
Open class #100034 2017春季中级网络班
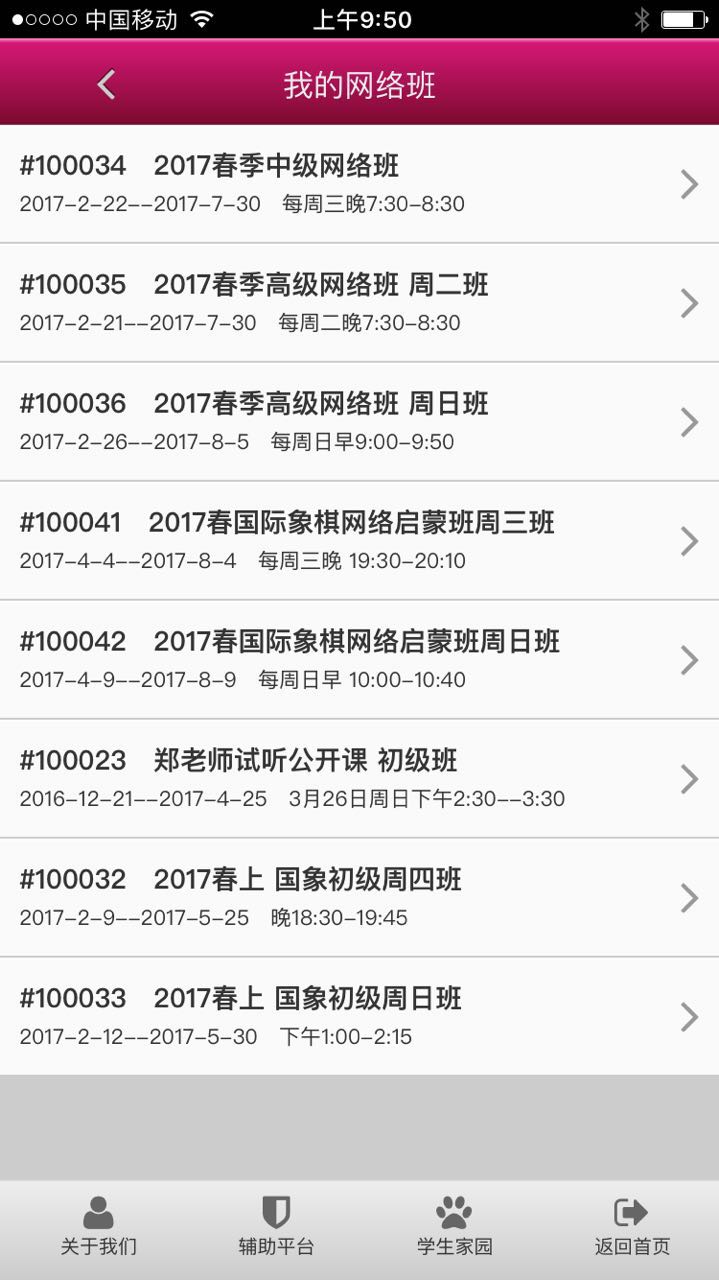359,184
